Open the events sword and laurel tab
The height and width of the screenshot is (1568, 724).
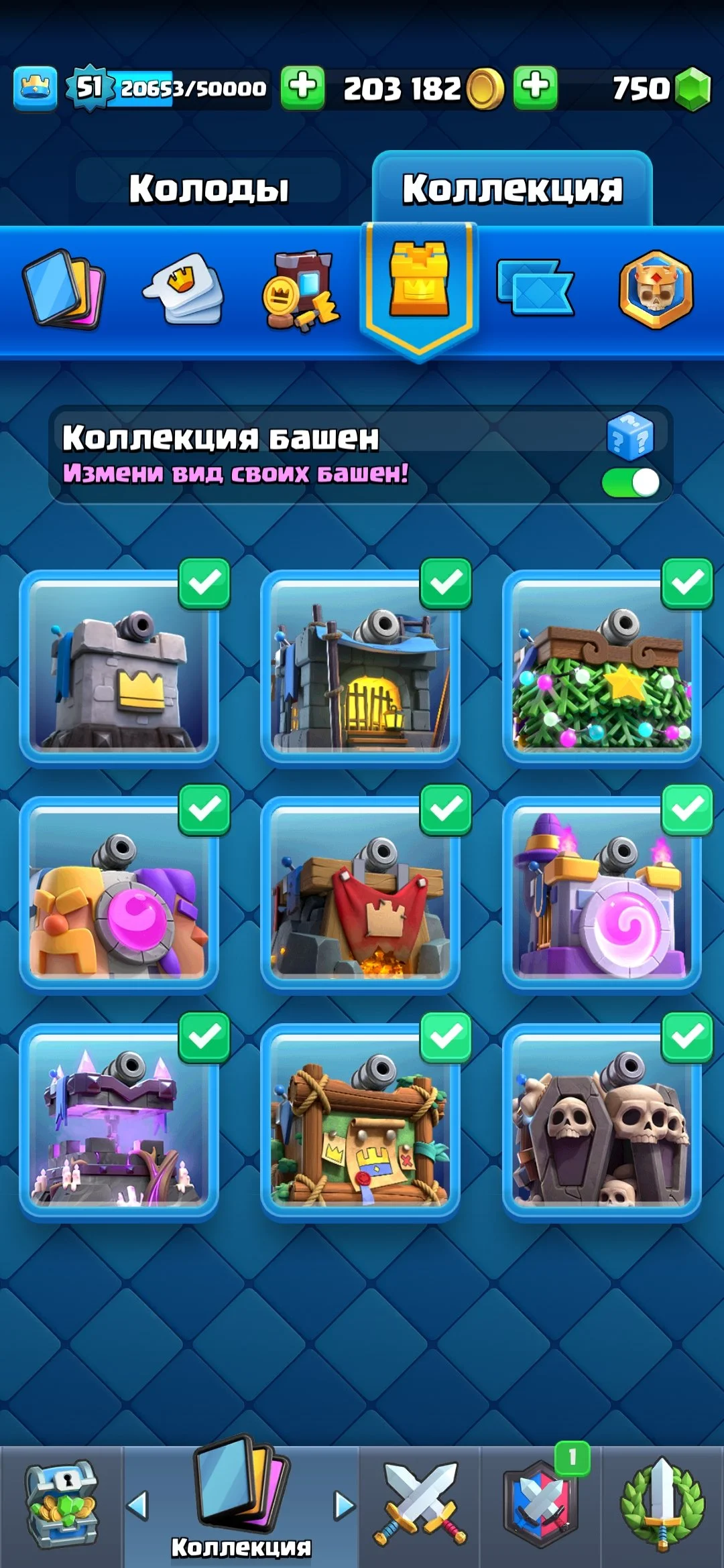(662, 1504)
